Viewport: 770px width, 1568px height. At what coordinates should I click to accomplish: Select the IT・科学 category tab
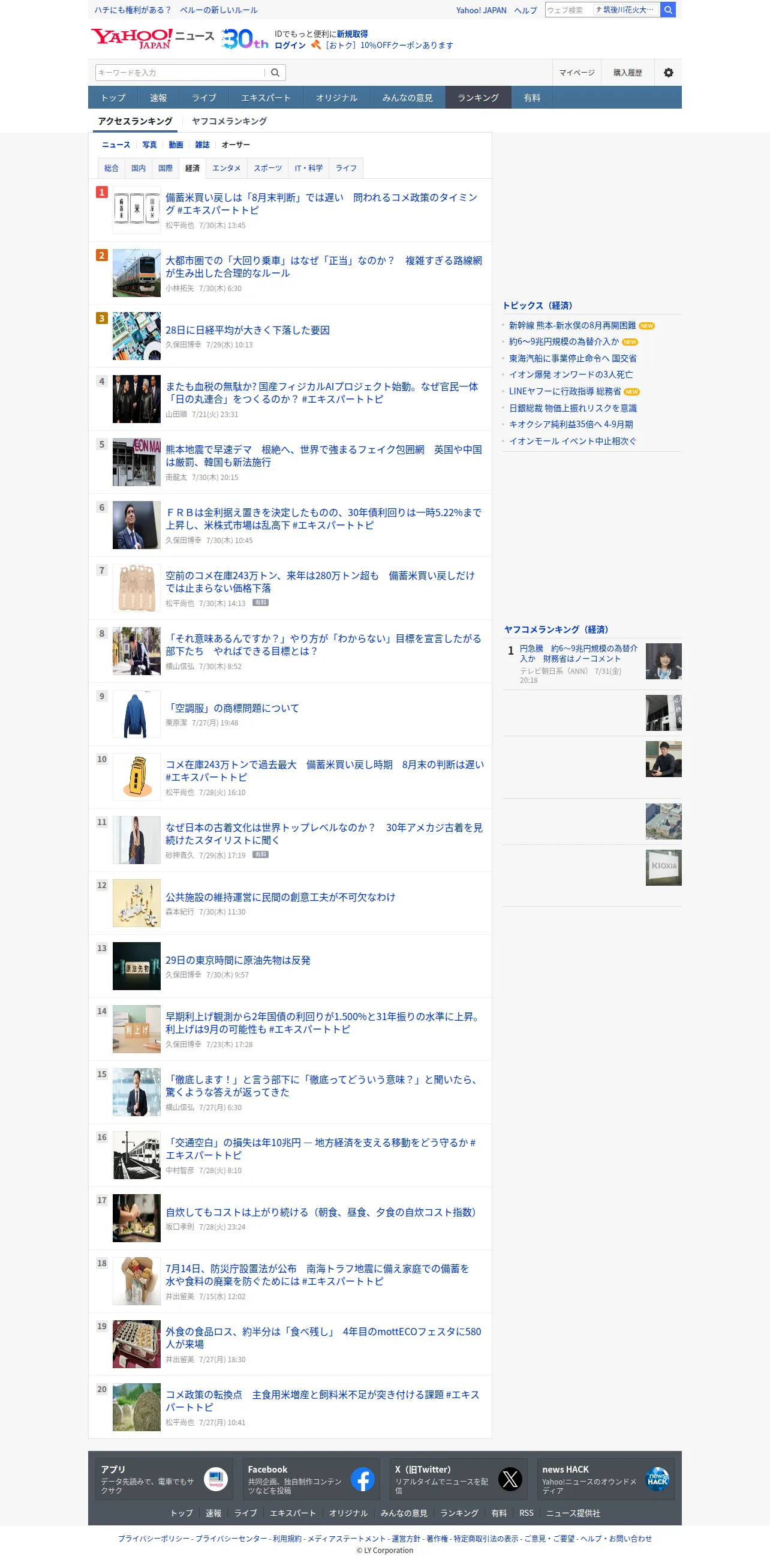[309, 168]
